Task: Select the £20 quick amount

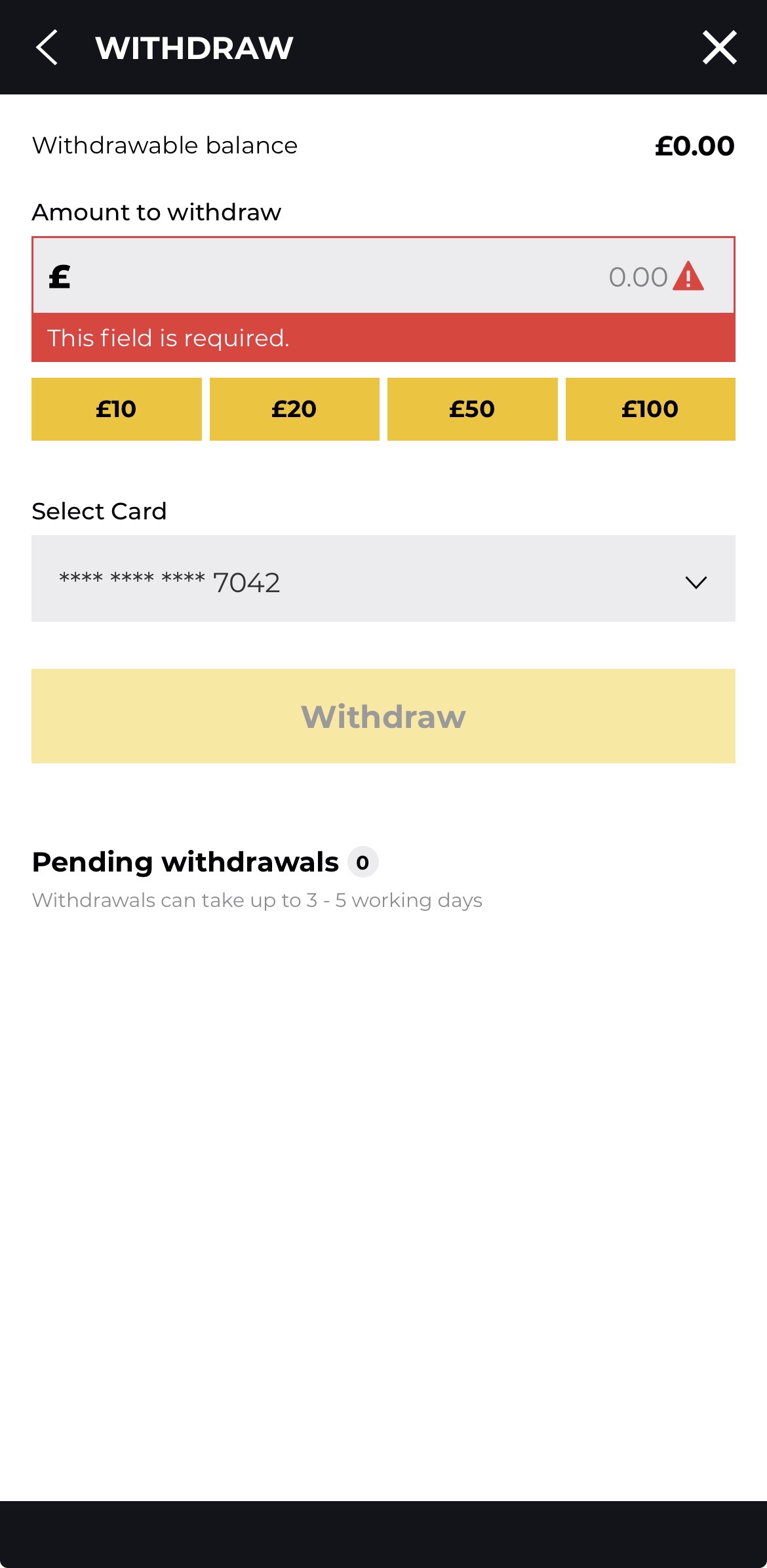Action: 294,409
